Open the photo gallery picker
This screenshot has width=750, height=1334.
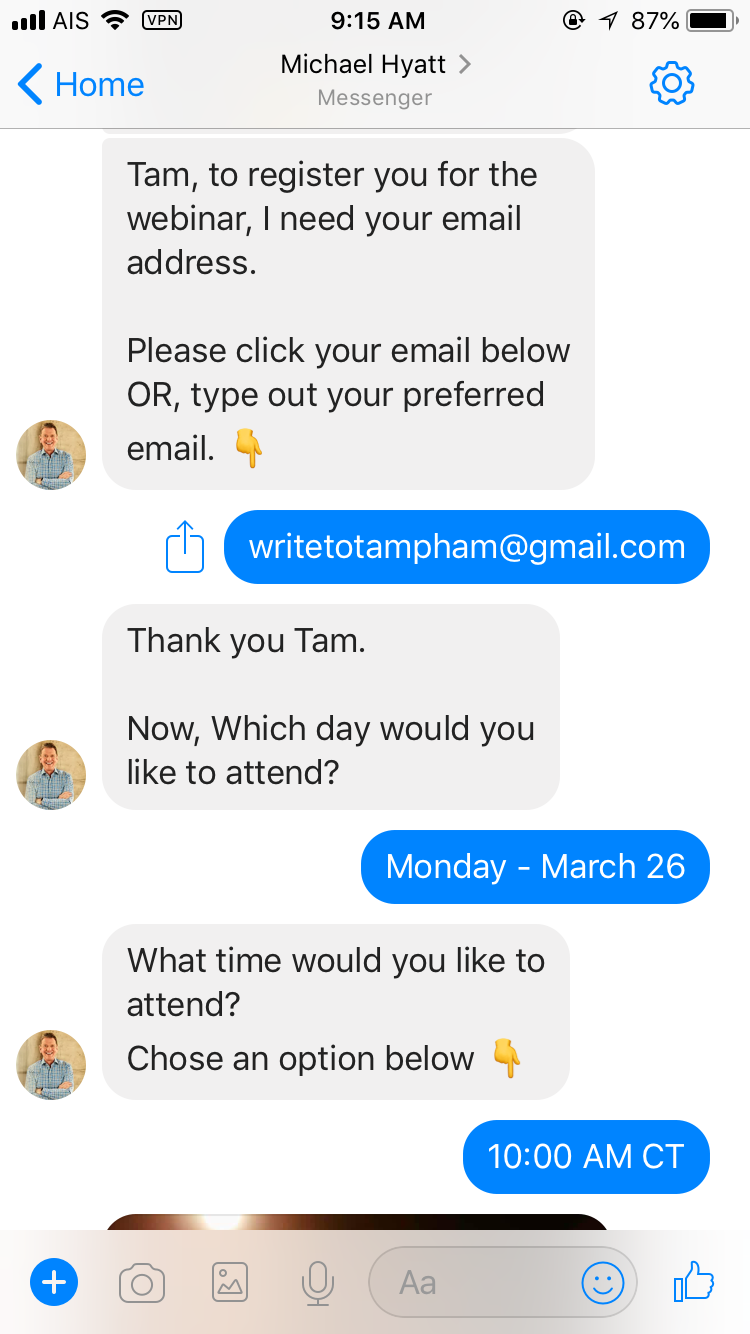pos(230,1282)
